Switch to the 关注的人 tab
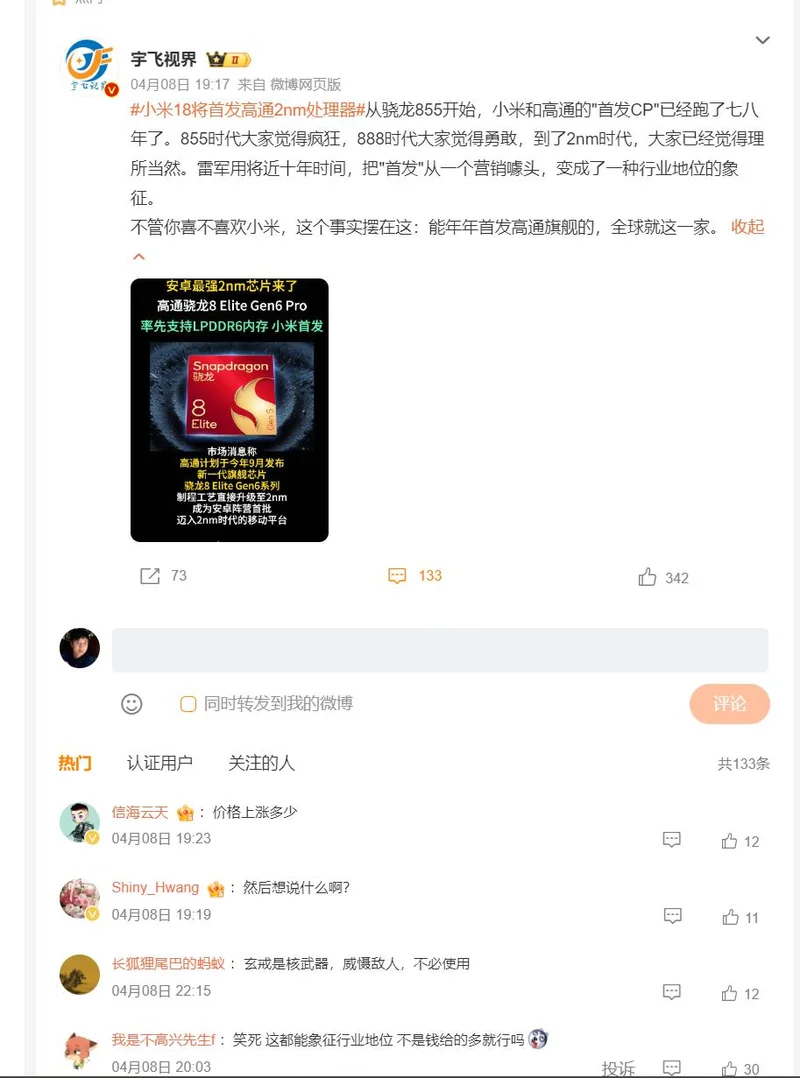The image size is (800, 1078). point(261,763)
